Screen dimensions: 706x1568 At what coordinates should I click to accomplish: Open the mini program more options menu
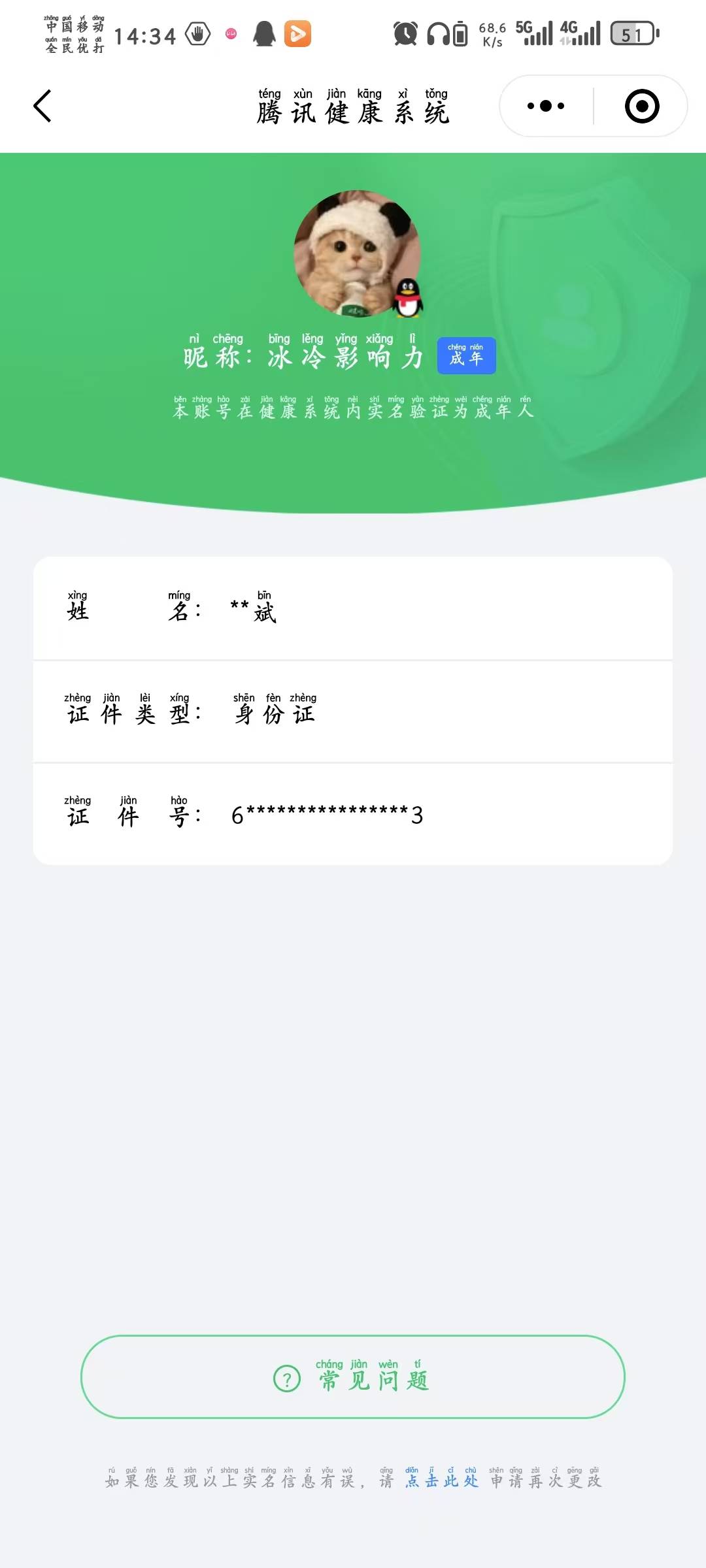point(546,106)
